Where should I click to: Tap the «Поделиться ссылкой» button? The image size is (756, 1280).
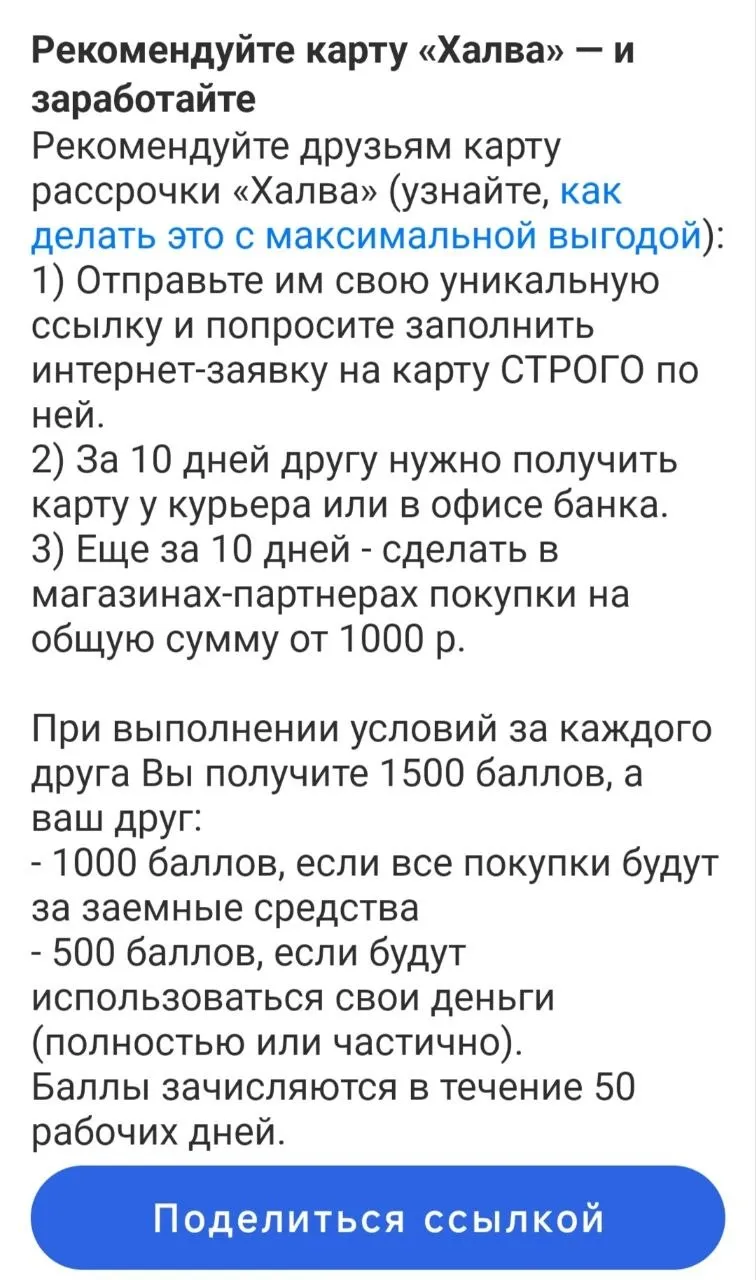[378, 1218]
